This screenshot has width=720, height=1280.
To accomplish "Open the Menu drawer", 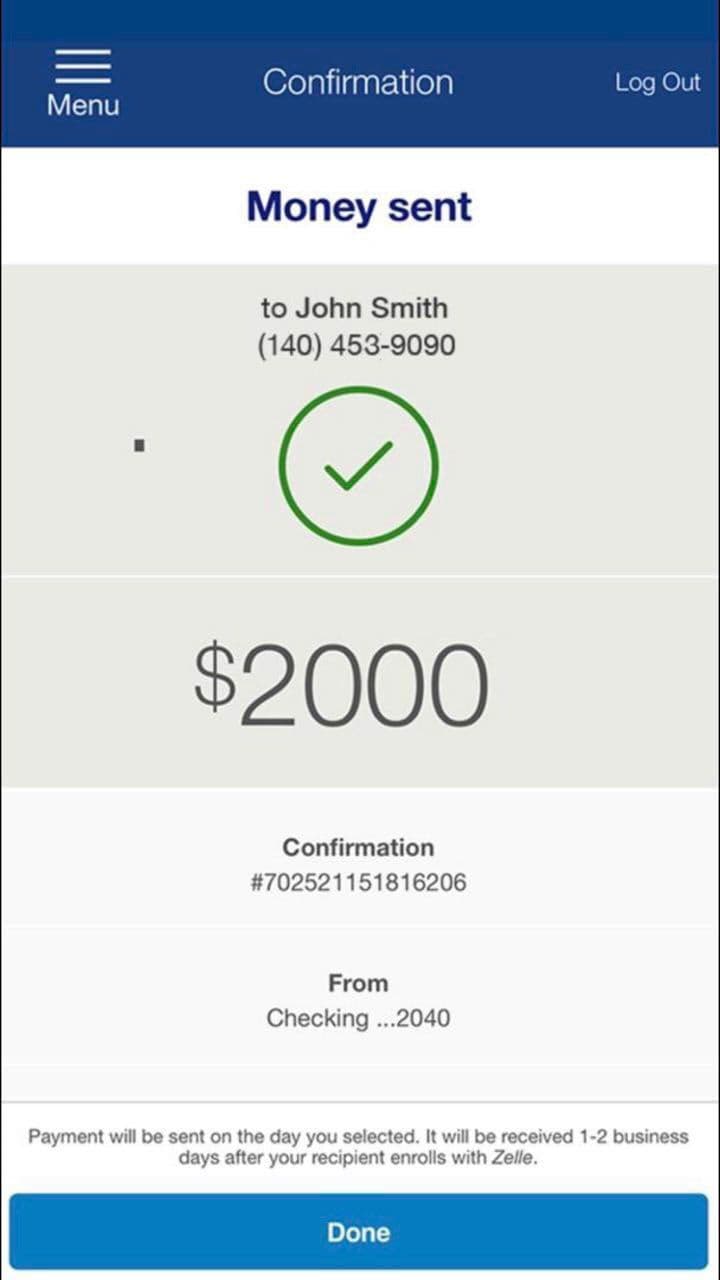I will coord(82,82).
